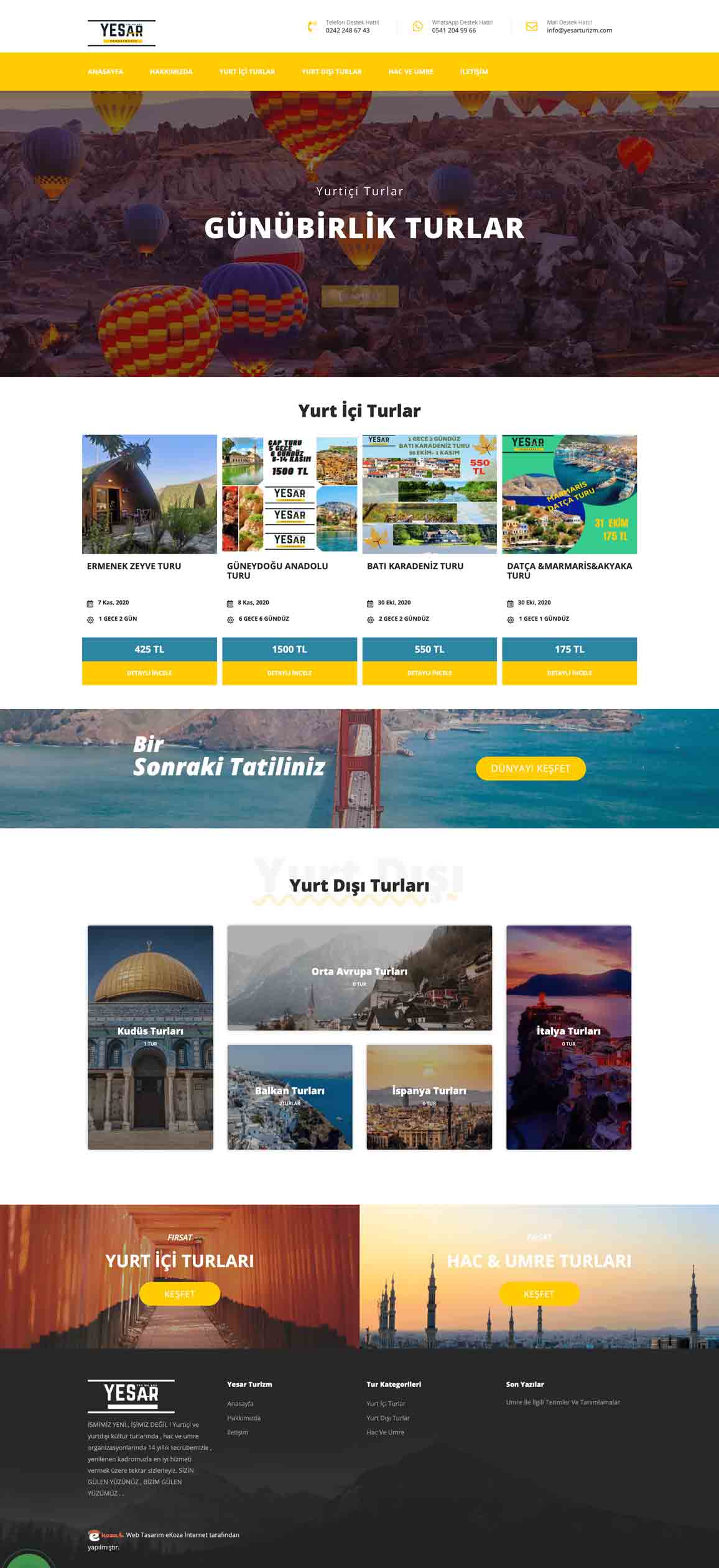The image size is (719, 1568).
Task: Select the Hac ve Umre menu item
Action: coord(411,72)
